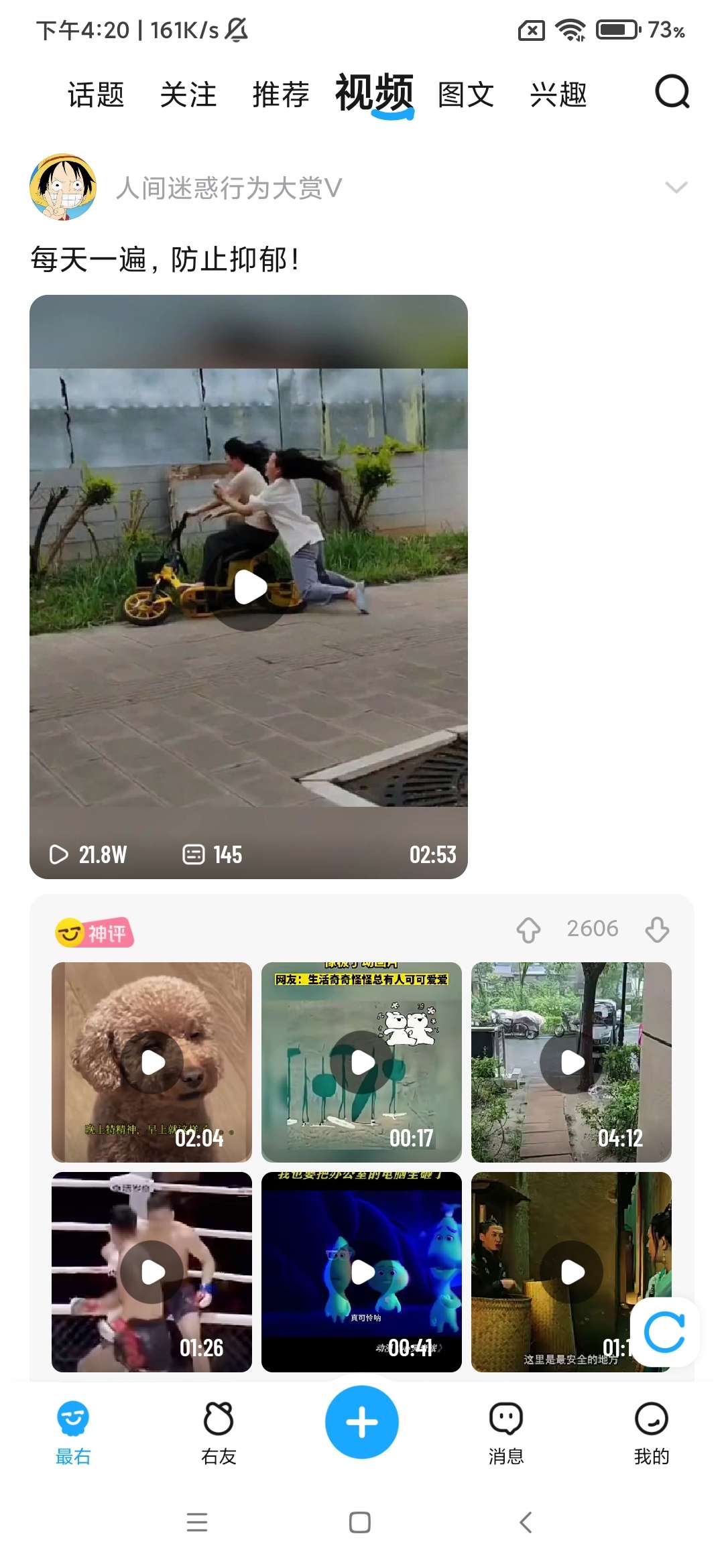Switch to the 话题 tab
Image resolution: width=724 pixels, height=1568 pixels.
click(x=96, y=94)
